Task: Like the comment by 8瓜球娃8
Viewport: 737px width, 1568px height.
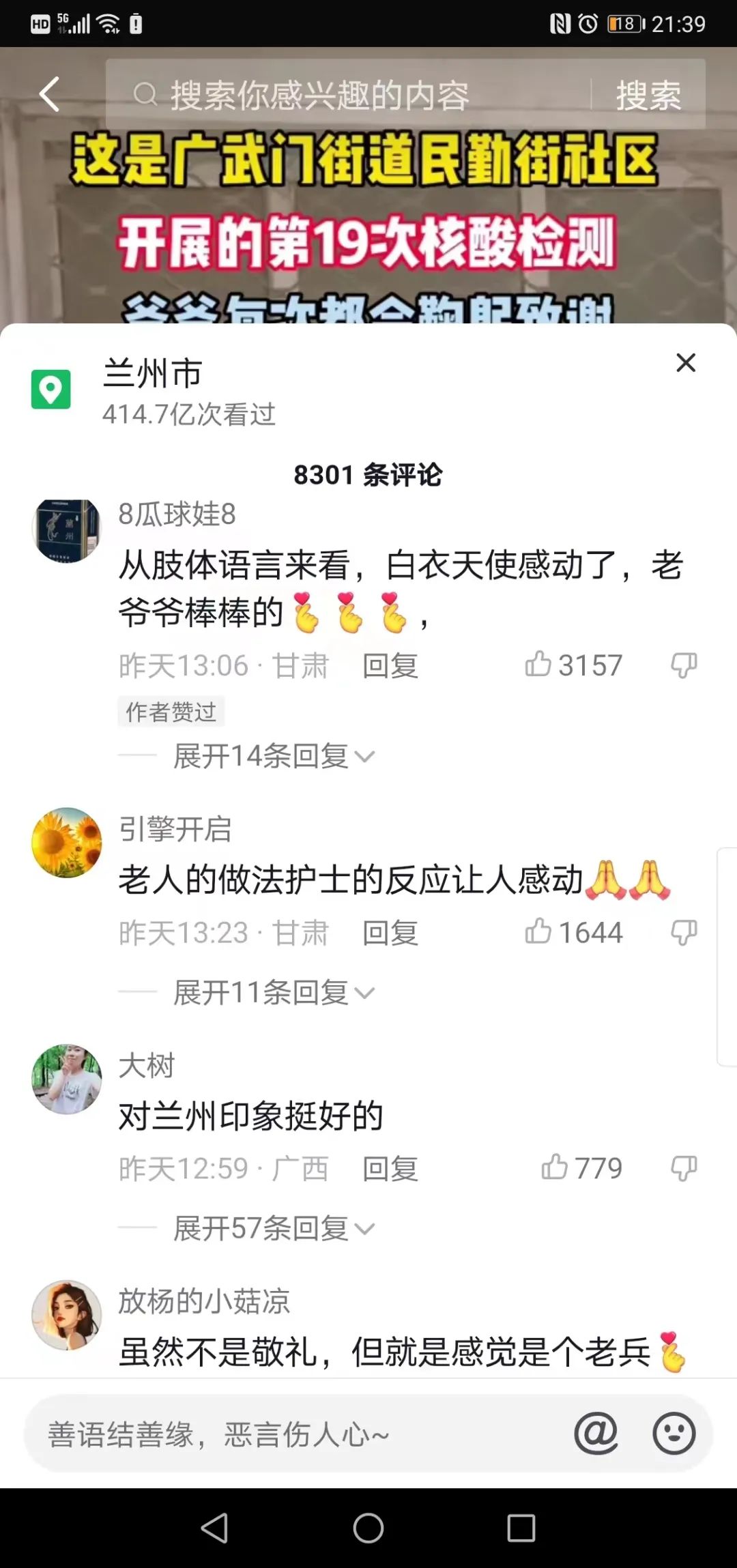Action: (538, 665)
